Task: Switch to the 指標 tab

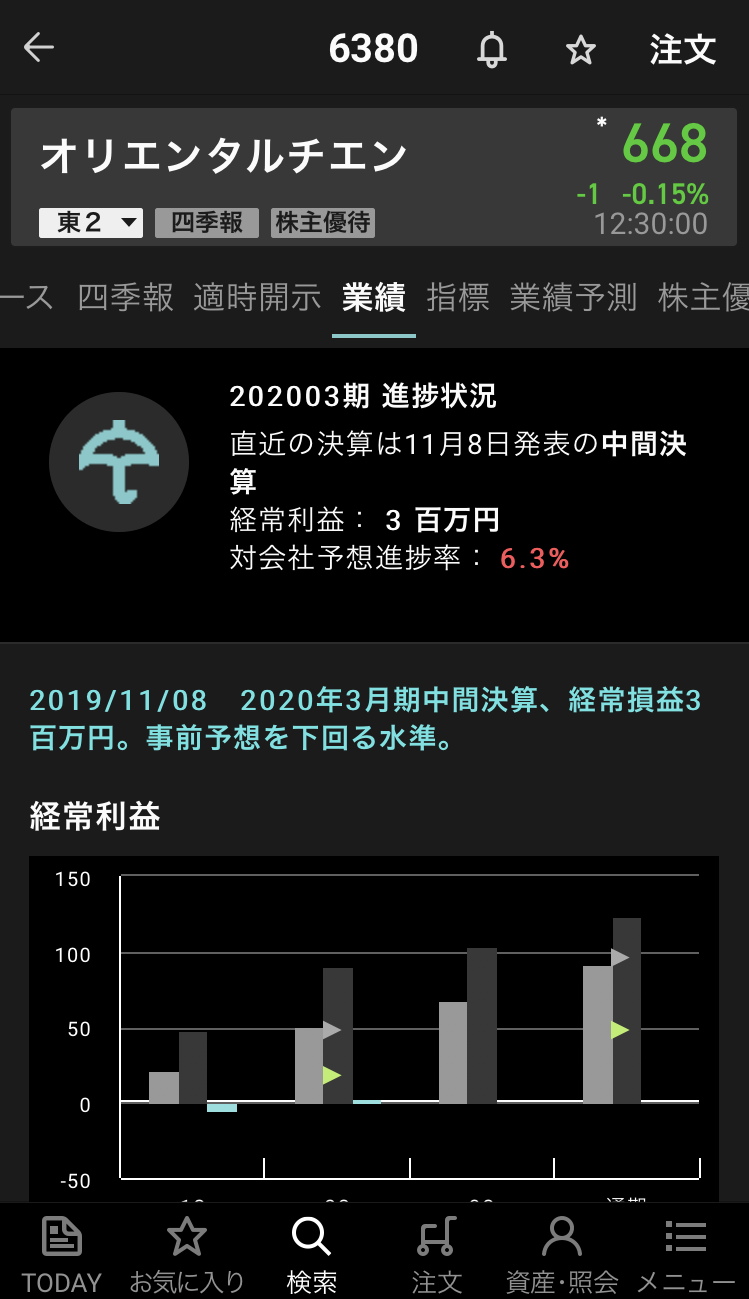Action: tap(458, 297)
